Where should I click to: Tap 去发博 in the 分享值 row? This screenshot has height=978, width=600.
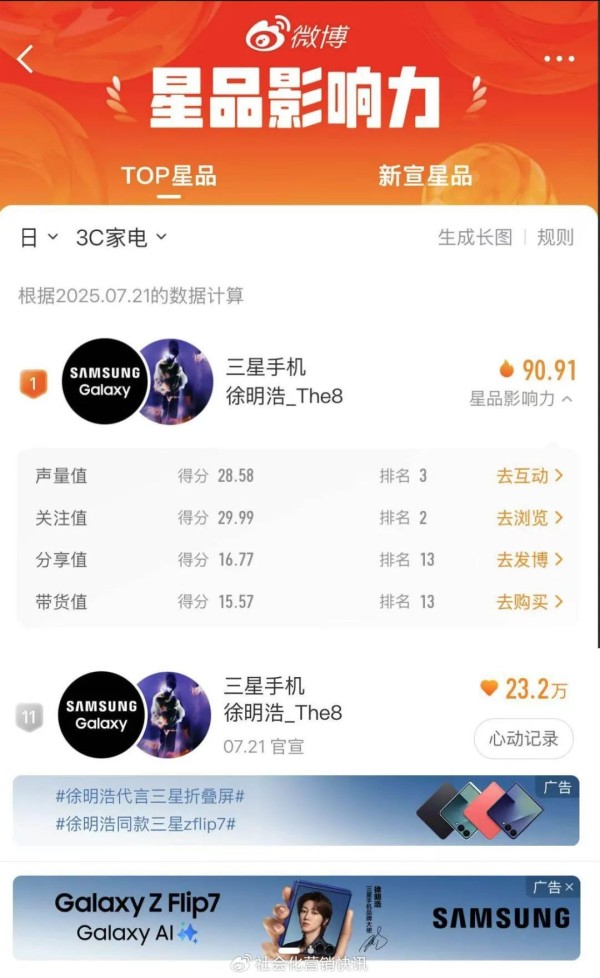click(x=530, y=560)
